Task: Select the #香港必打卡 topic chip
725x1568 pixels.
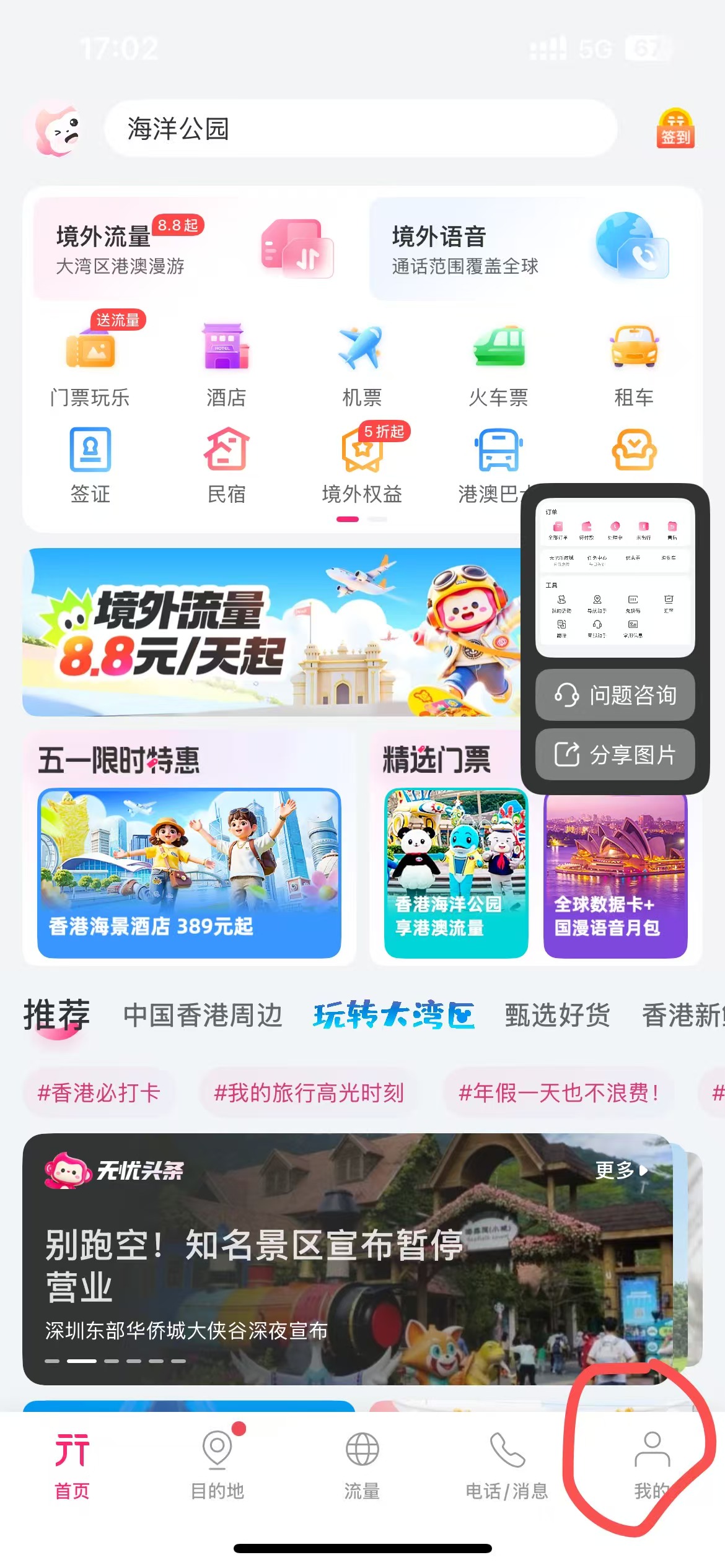Action: coord(99,1093)
